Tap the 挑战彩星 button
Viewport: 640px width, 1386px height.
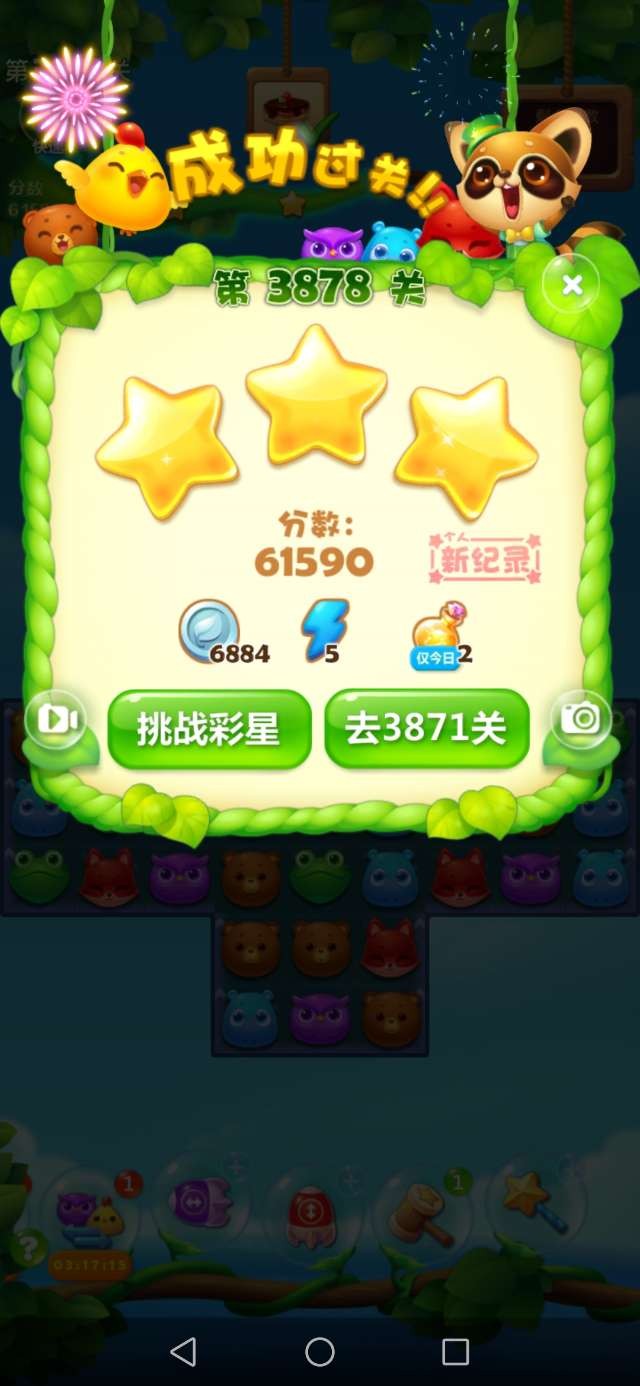tap(209, 729)
